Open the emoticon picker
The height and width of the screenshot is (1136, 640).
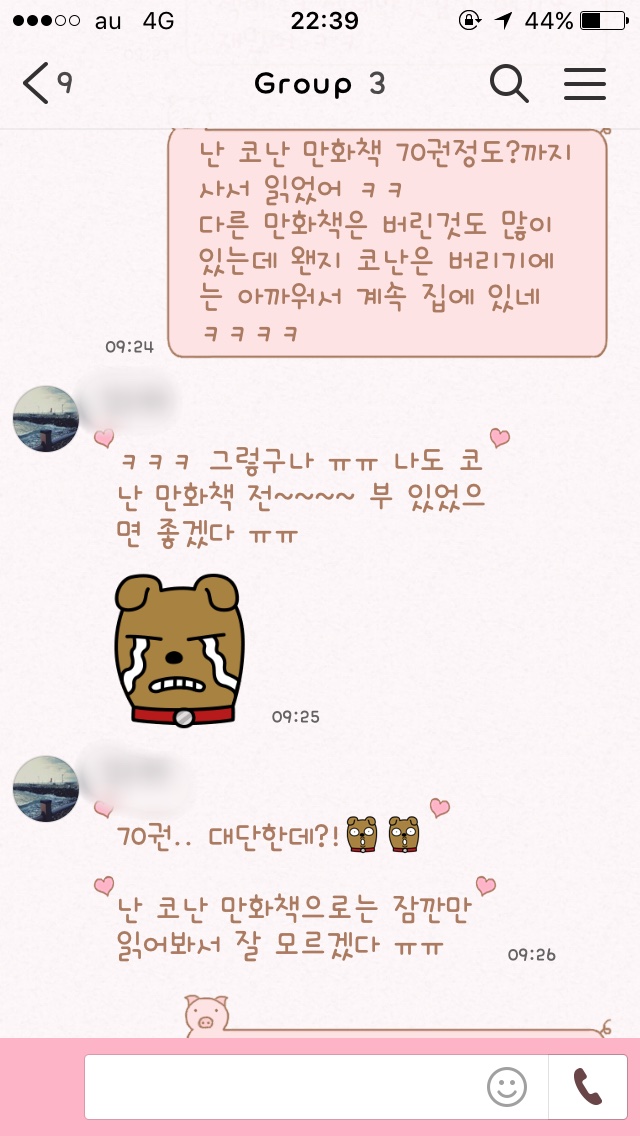click(507, 1087)
